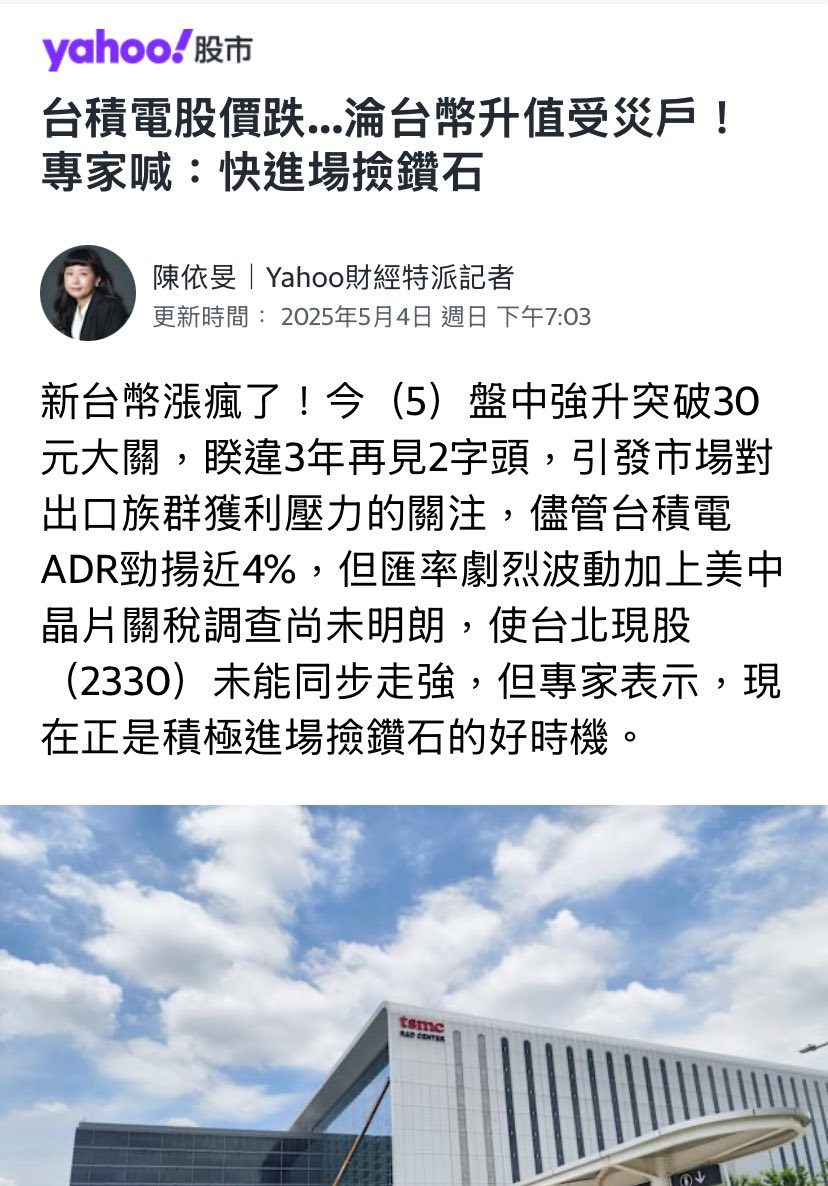
Task: Open the Yahoo股市 home link
Action: coord(146,50)
